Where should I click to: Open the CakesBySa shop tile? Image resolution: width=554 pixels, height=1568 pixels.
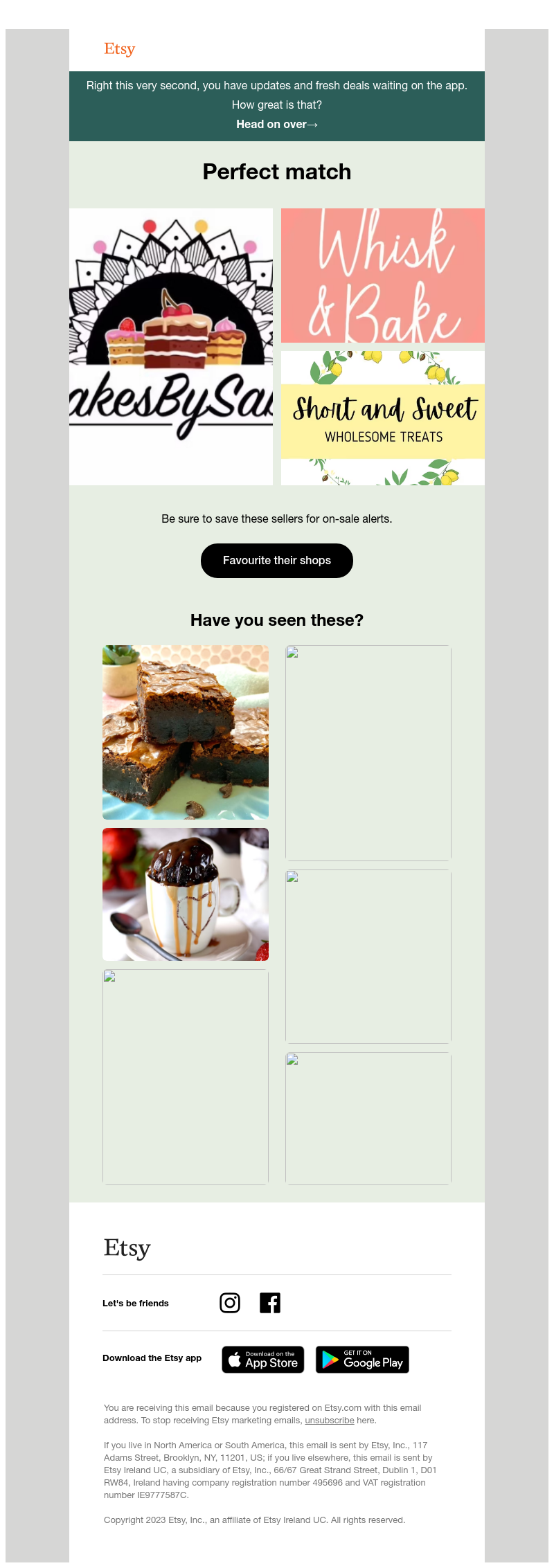(171, 346)
